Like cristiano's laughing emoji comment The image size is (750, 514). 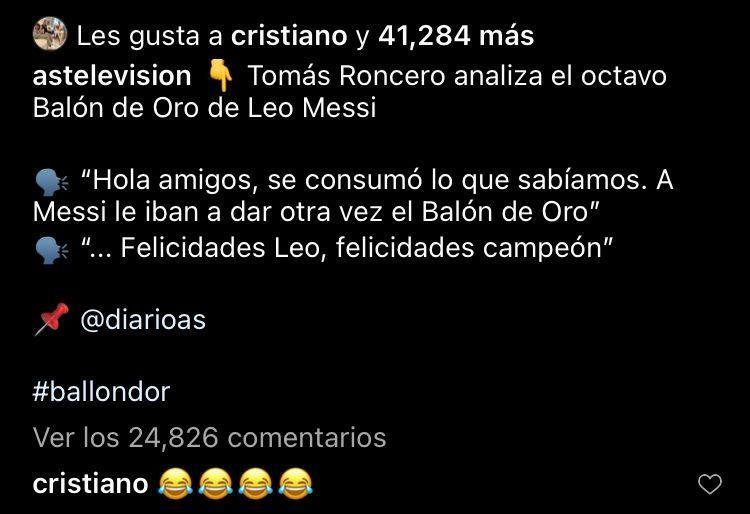tap(709, 485)
